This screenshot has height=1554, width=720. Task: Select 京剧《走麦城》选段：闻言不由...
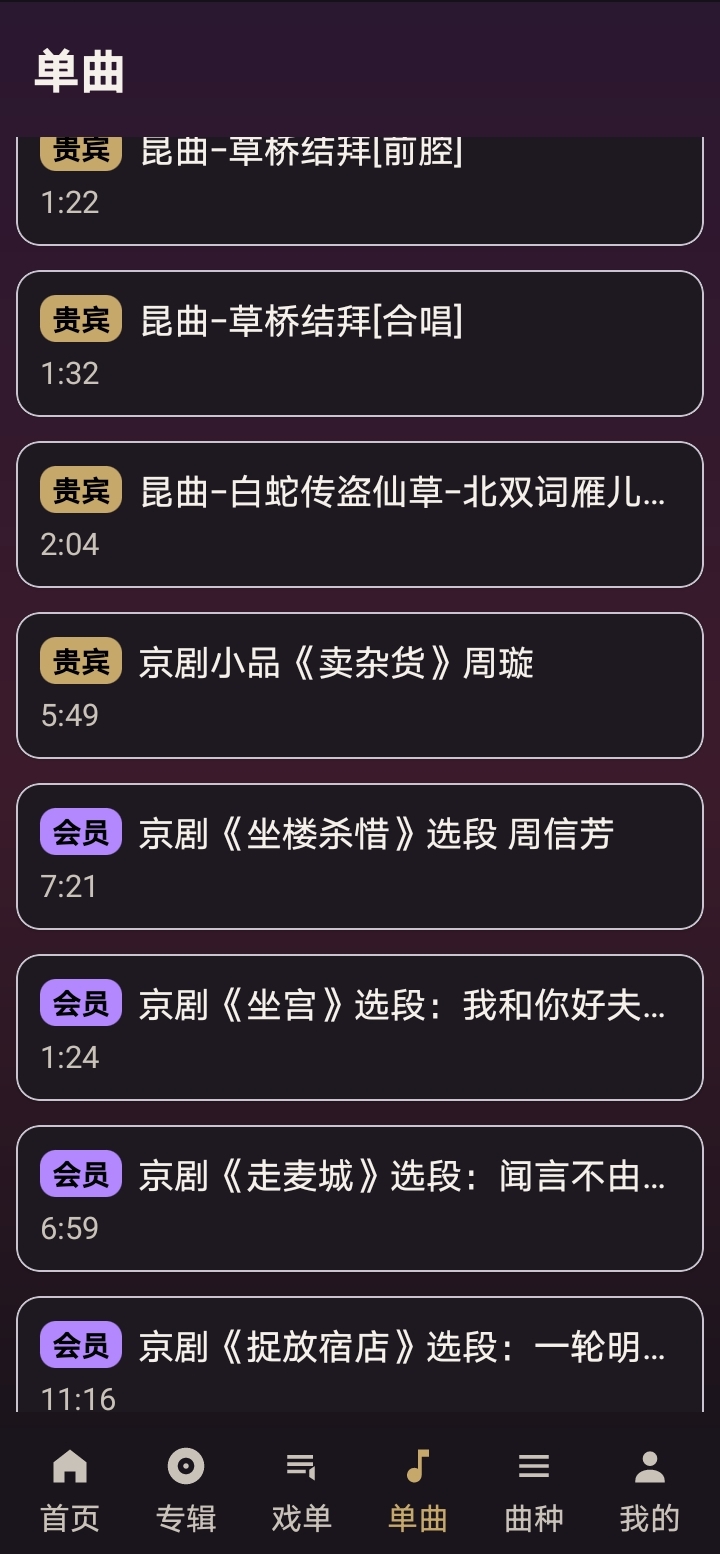pos(360,1197)
